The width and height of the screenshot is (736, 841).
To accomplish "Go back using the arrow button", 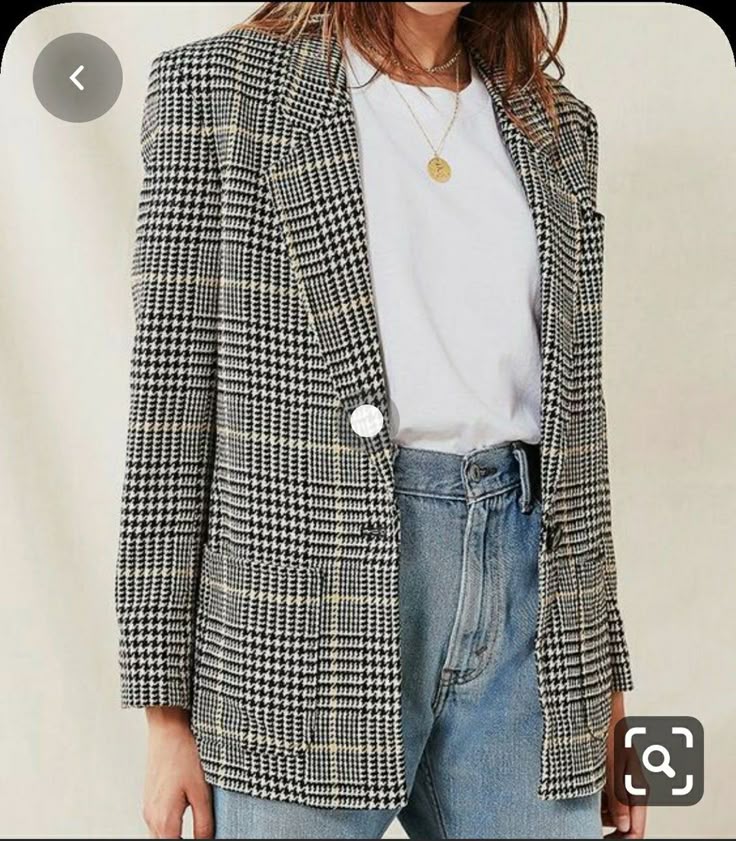I will click(78, 78).
